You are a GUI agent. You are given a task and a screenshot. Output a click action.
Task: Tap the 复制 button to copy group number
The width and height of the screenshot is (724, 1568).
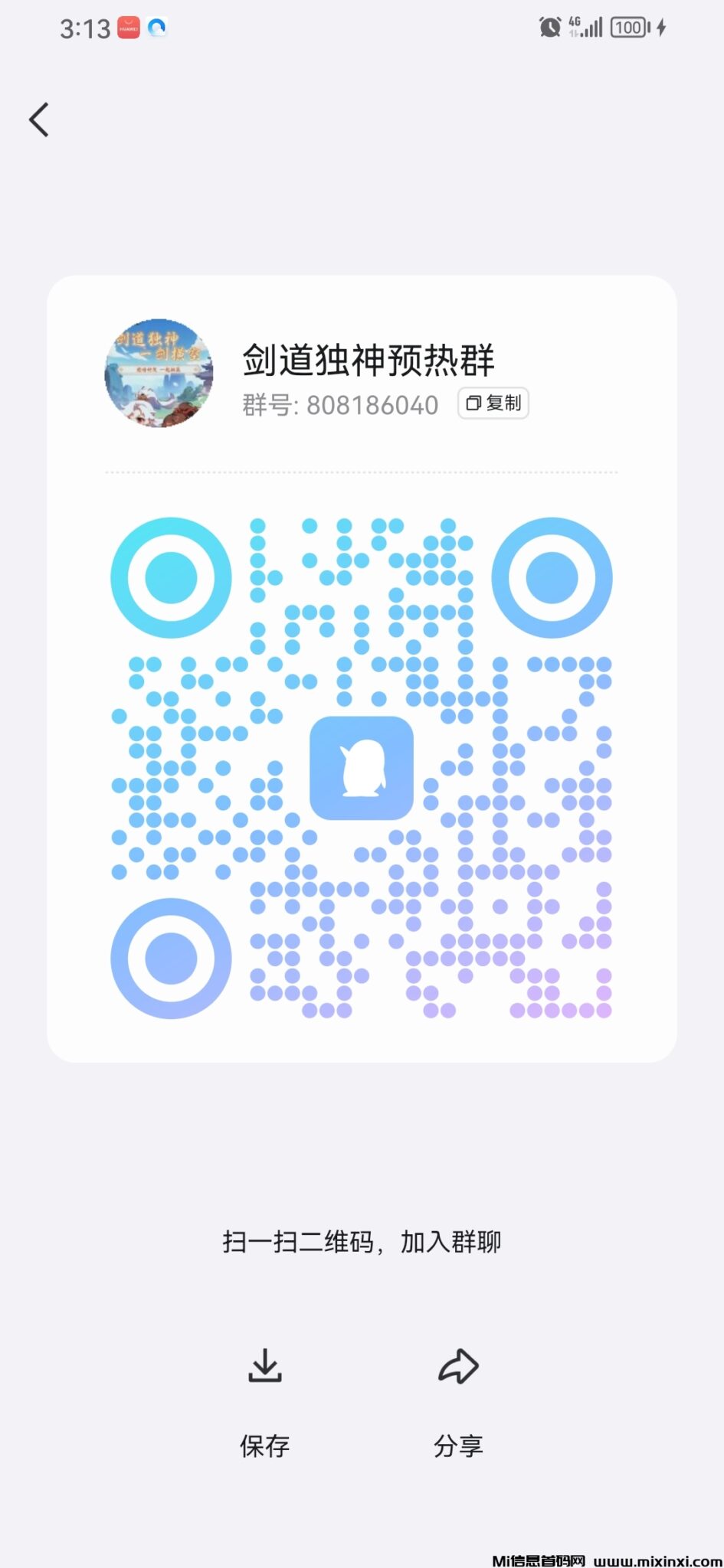pyautogui.click(x=493, y=403)
